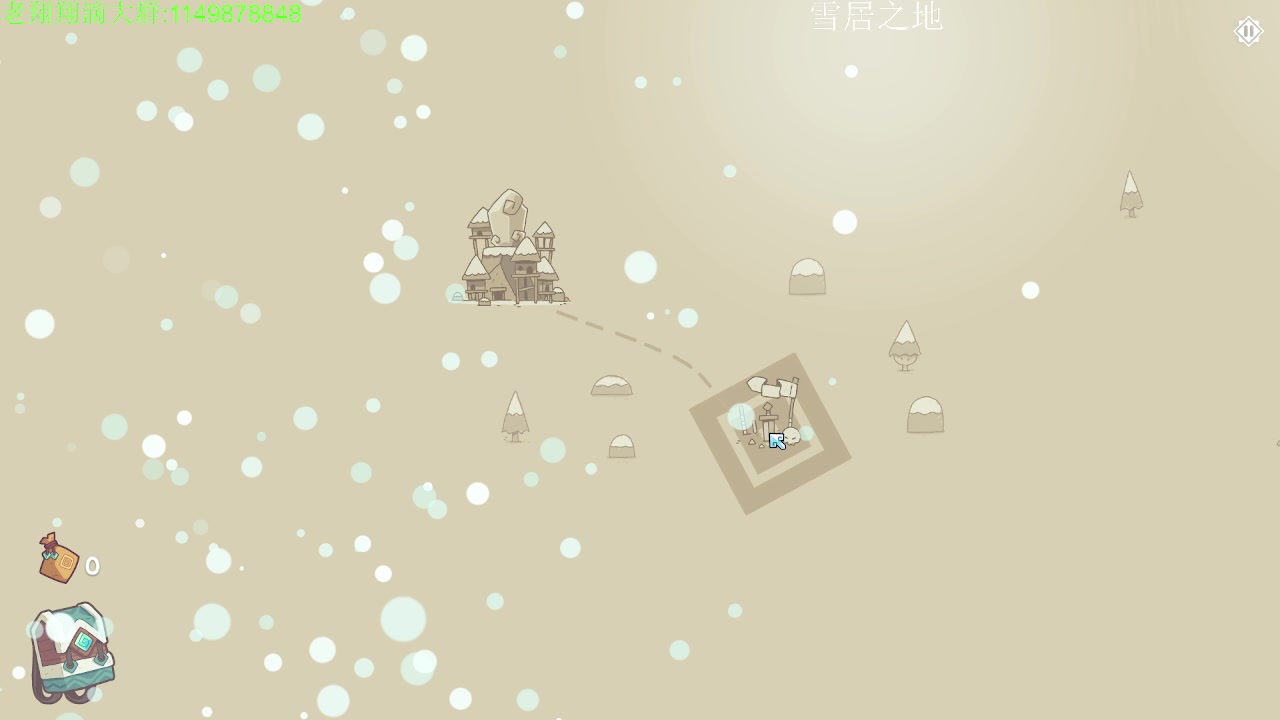
Task: Pause the game with the top-right icon
Action: click(x=1248, y=32)
